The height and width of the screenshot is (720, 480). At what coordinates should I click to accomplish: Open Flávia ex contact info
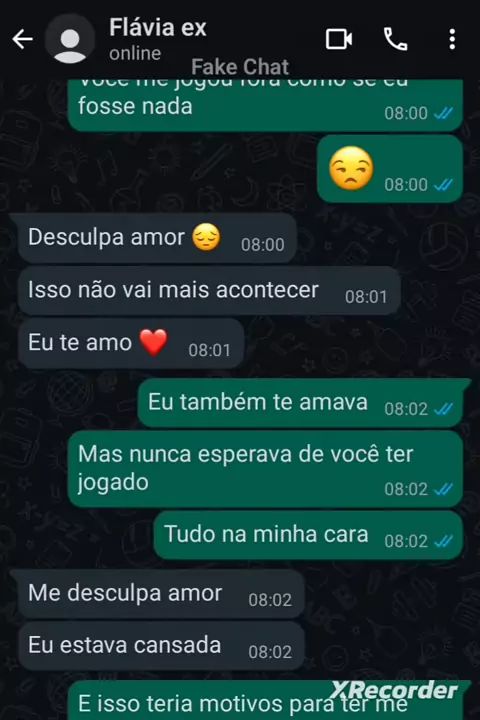click(158, 39)
